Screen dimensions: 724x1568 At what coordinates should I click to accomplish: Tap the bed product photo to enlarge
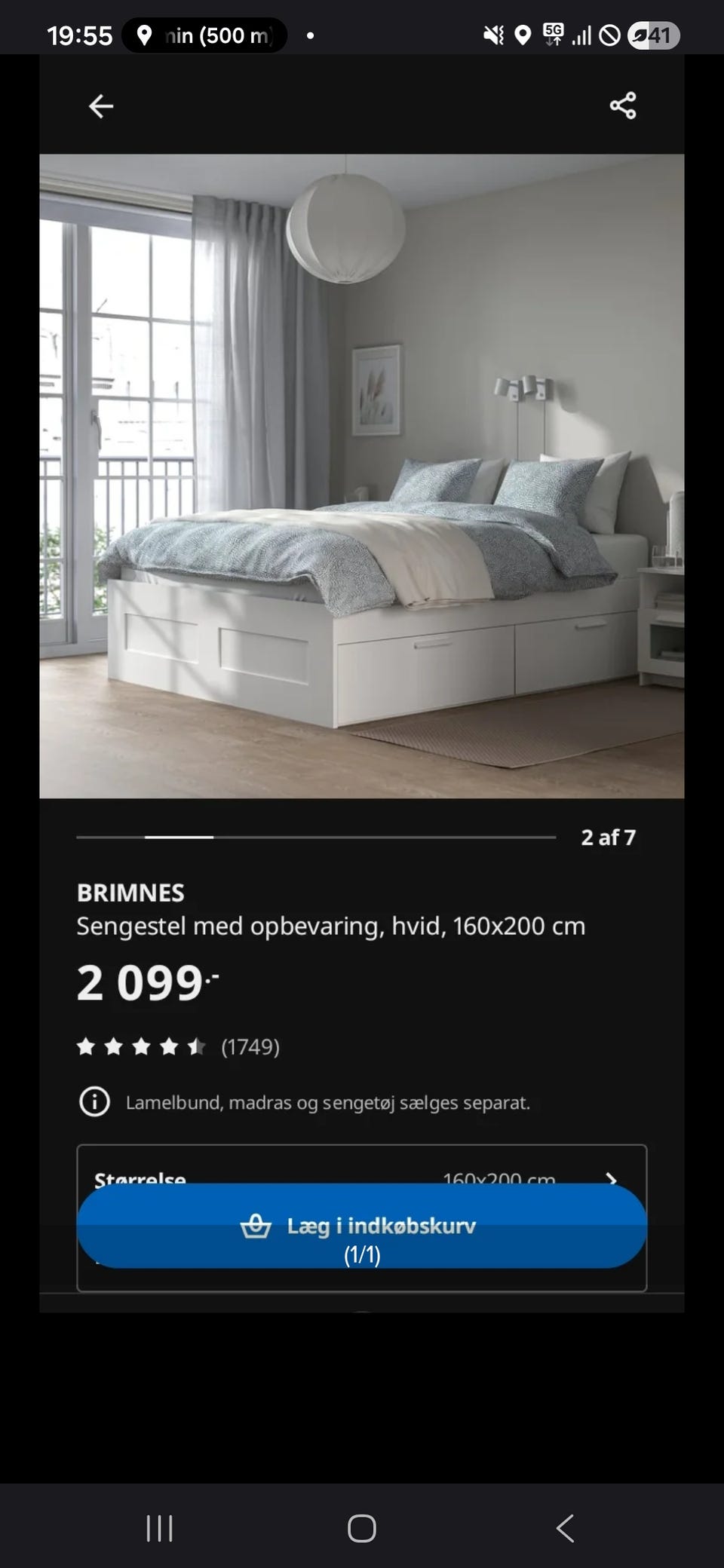coord(362,475)
